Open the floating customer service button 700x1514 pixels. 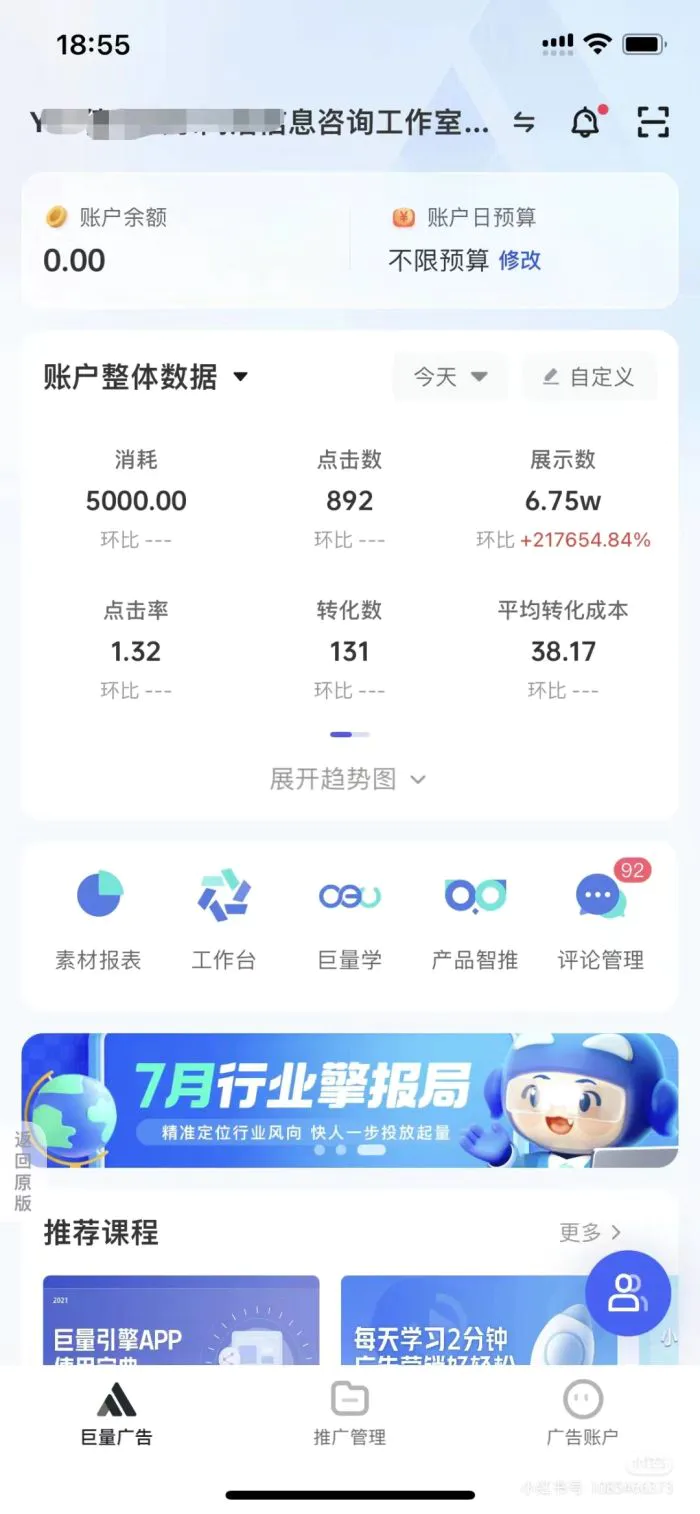coord(628,1293)
